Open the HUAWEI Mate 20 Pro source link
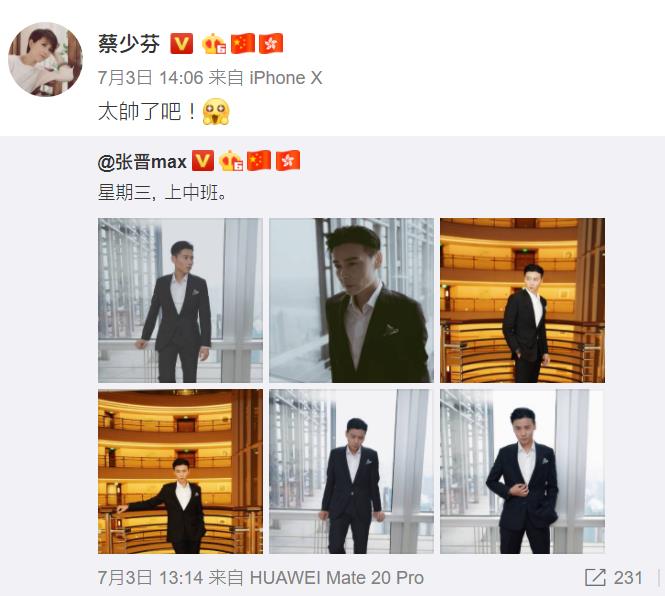665x596 pixels. click(x=336, y=578)
